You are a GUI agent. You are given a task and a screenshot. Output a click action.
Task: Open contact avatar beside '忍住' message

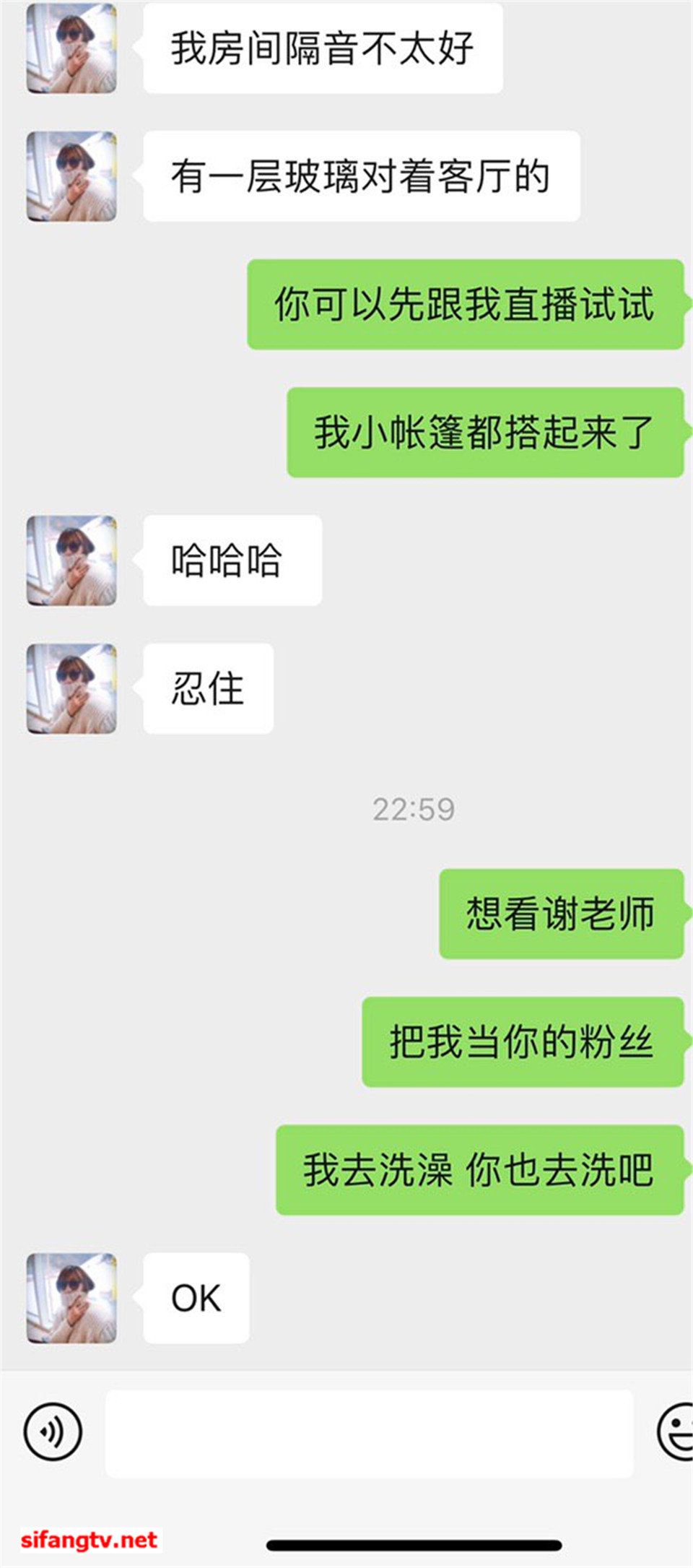point(71,688)
